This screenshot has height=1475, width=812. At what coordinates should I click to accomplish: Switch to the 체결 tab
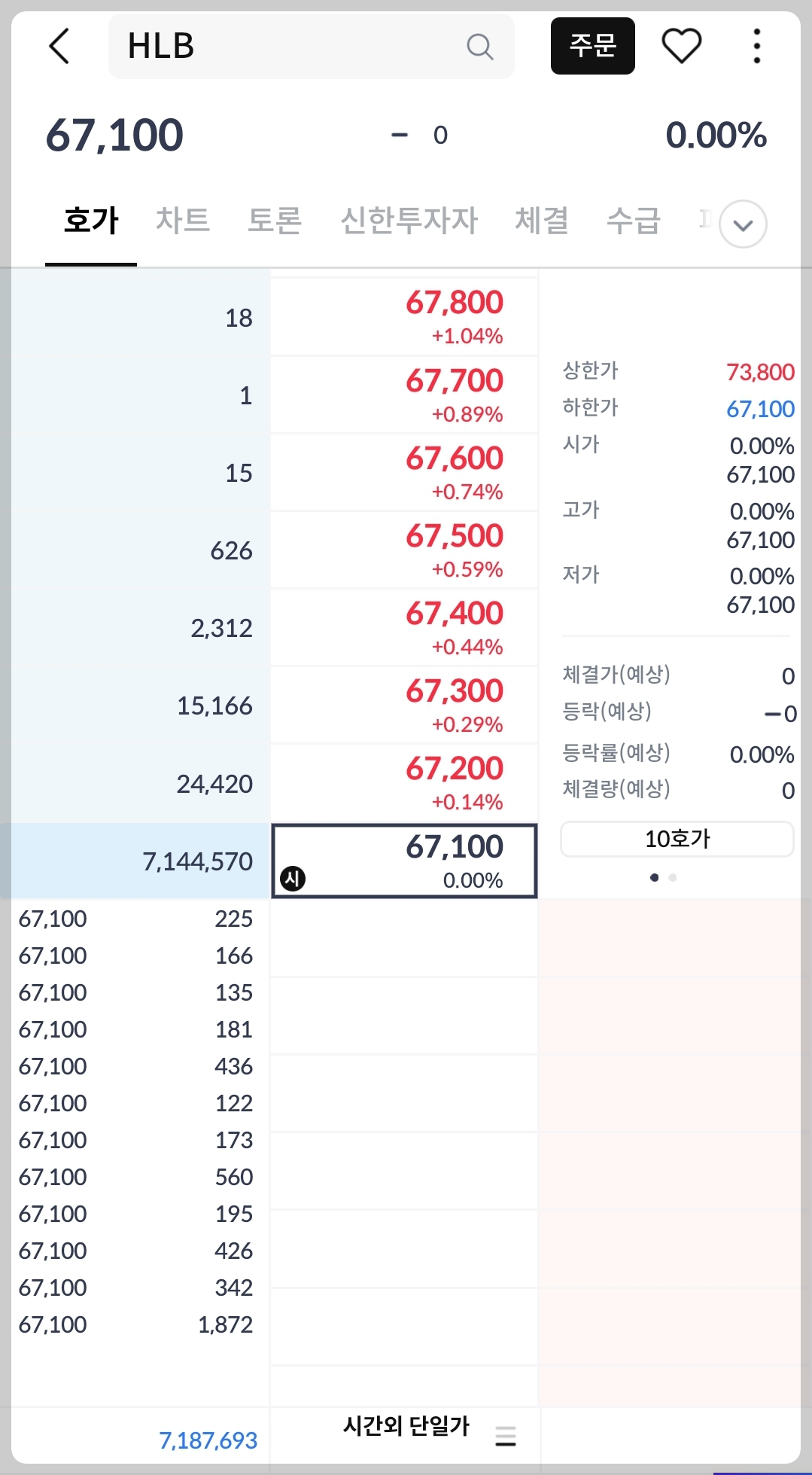click(542, 221)
